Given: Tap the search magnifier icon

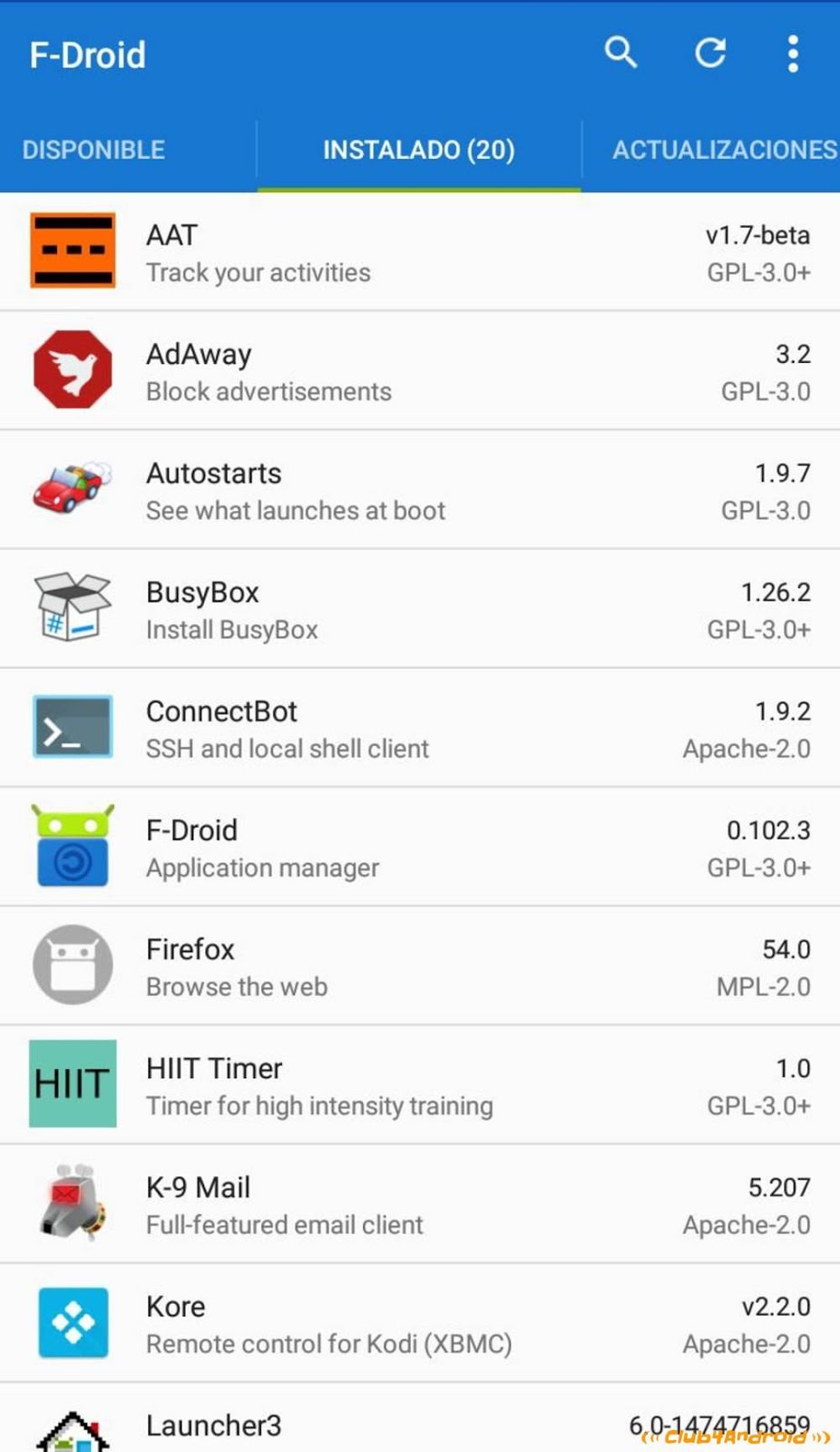Looking at the screenshot, I should tap(621, 53).
